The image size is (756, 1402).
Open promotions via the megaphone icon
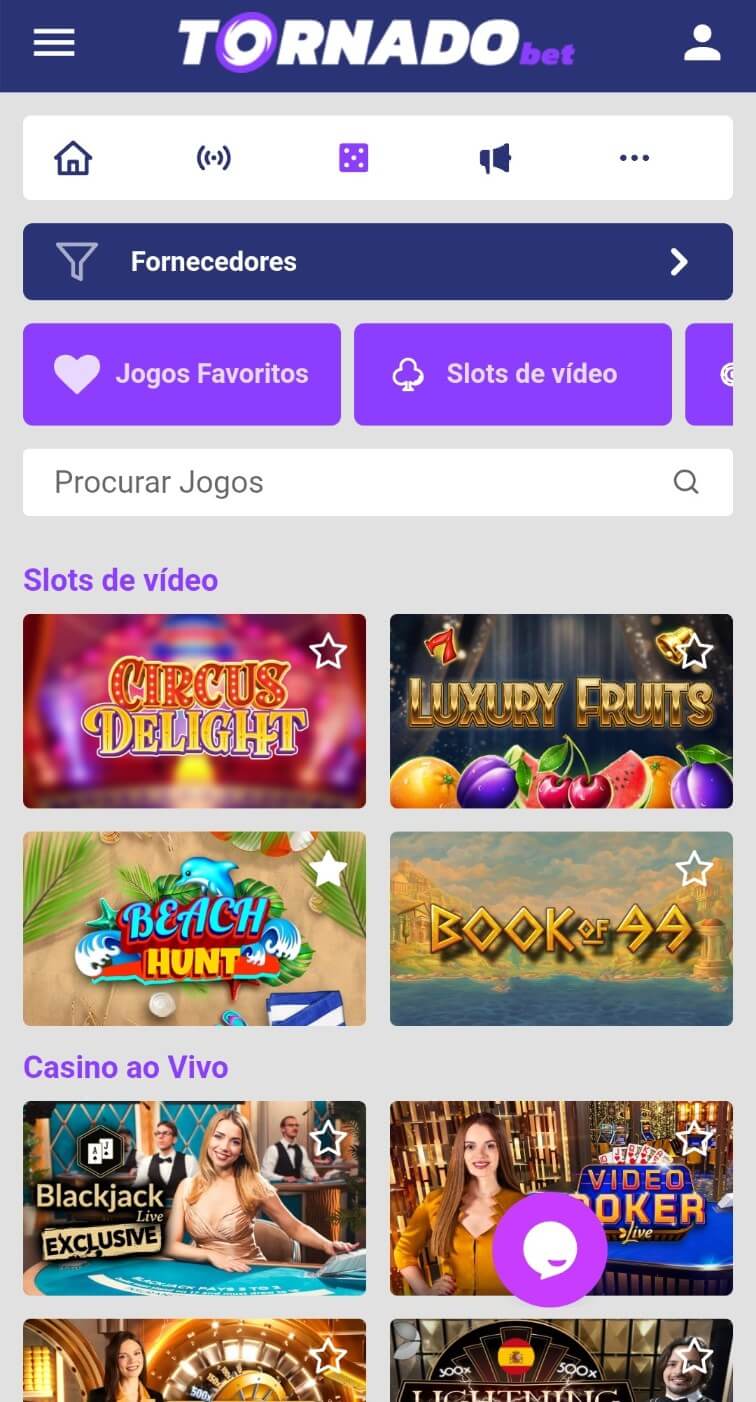(x=496, y=157)
